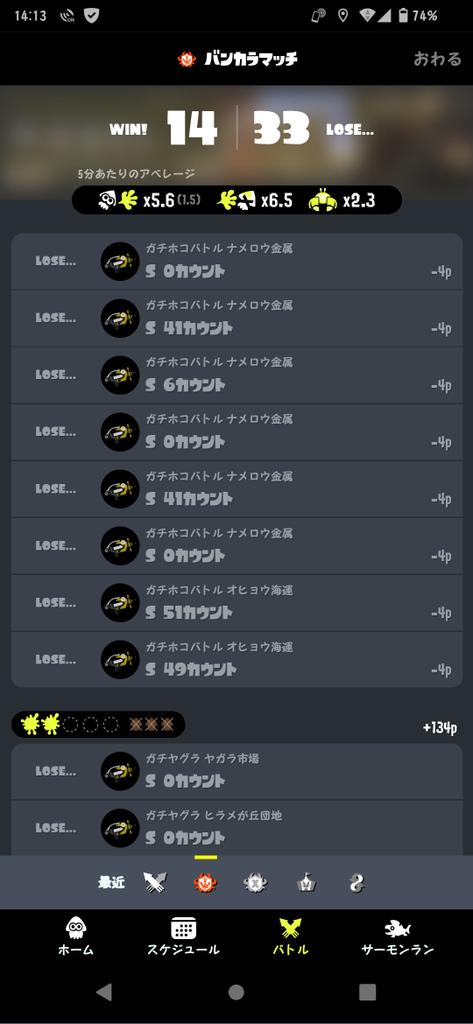This screenshot has width=473, height=1024.
Task: Select the Bankara Match filter icon
Action: point(205,883)
